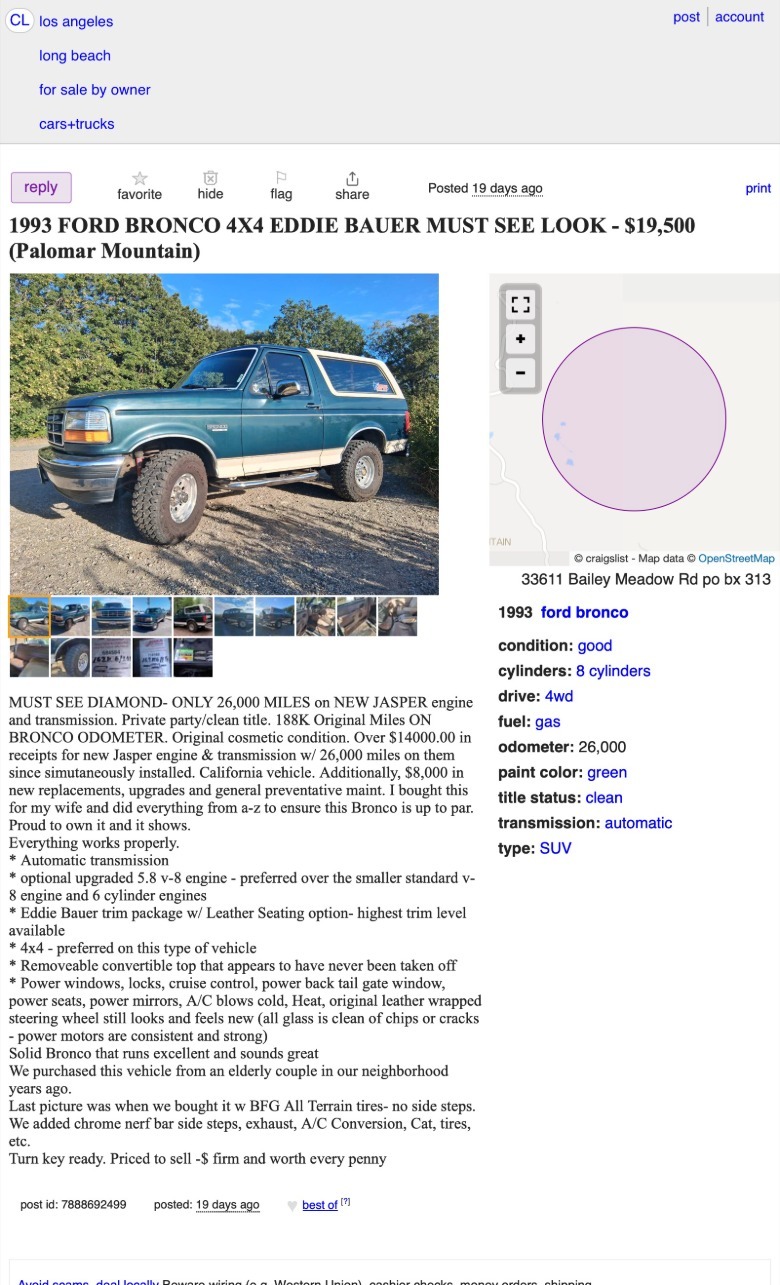The image size is (780, 1285).
Task: Open the account link
Action: pyautogui.click(x=739, y=17)
